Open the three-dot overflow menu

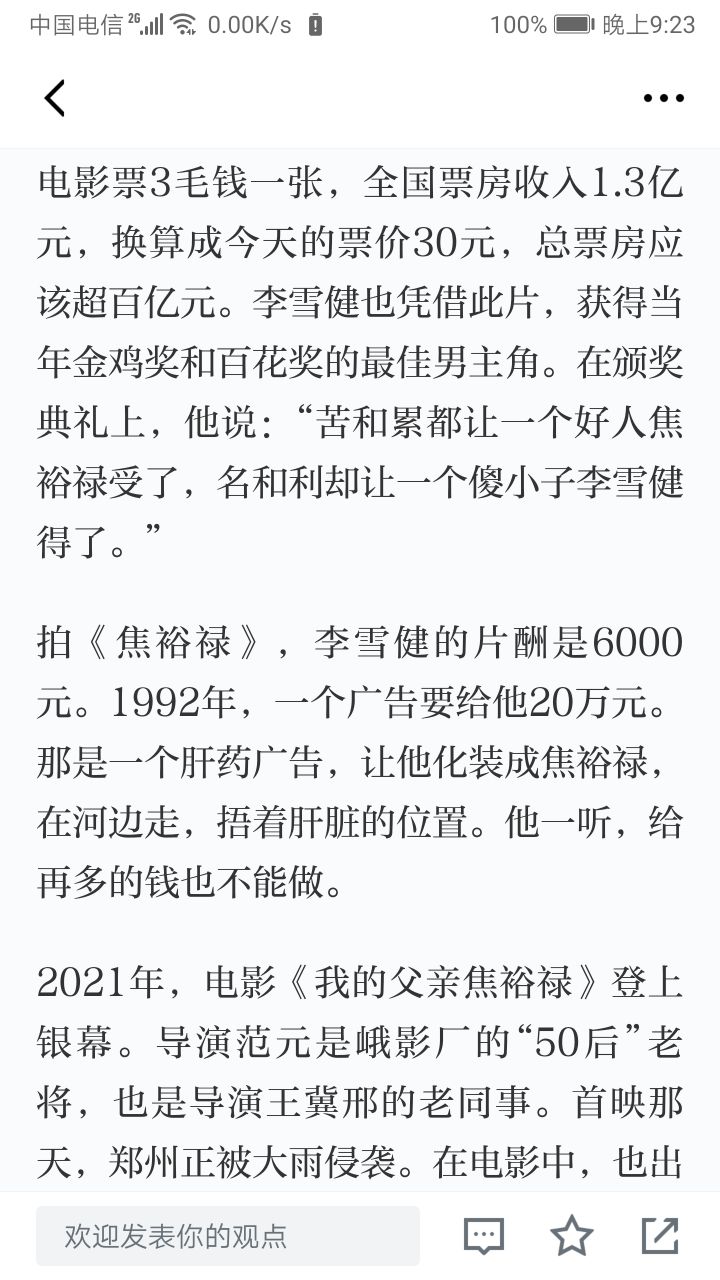point(663,98)
